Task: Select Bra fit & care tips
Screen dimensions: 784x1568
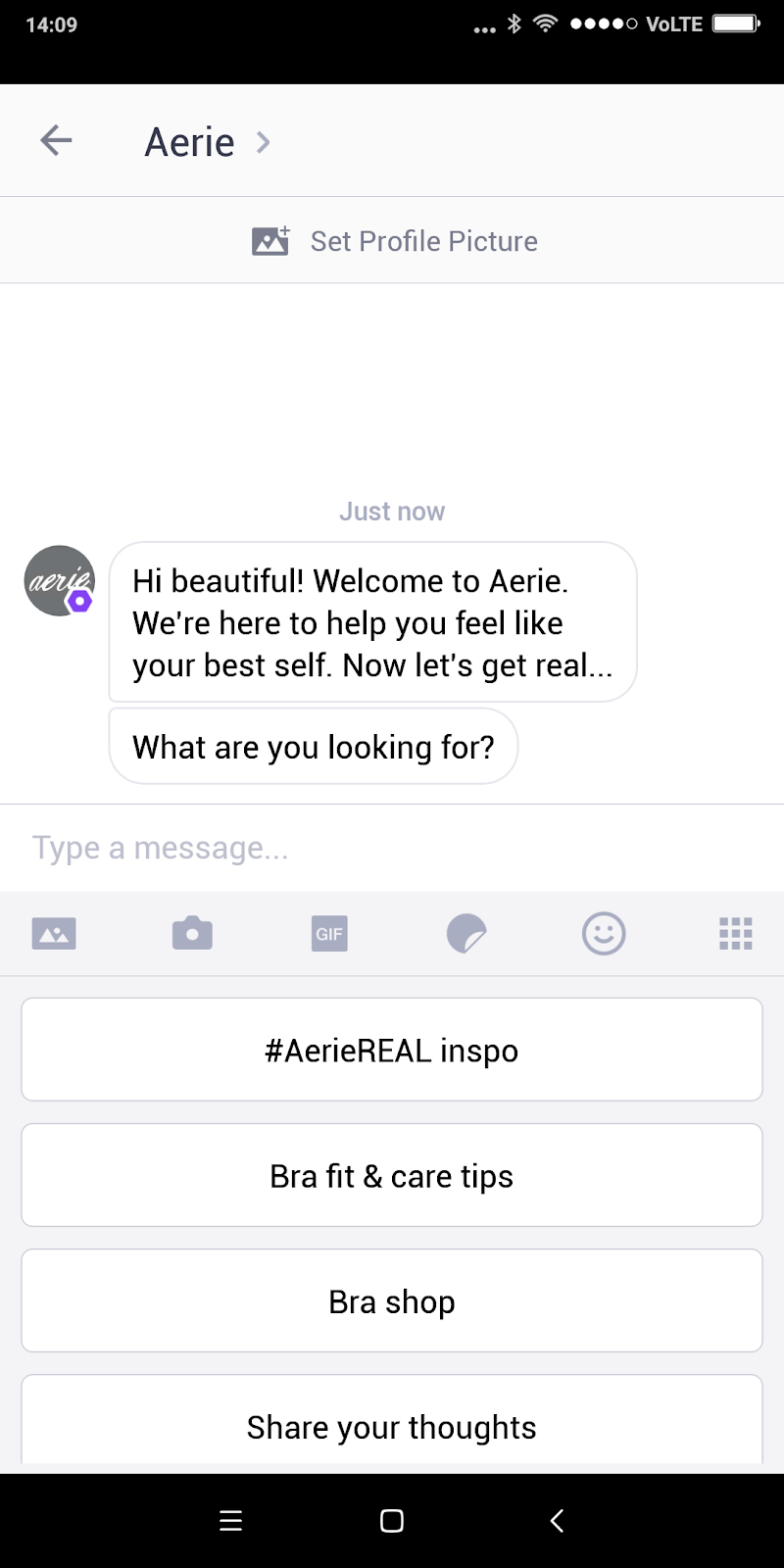Action: point(392,1176)
